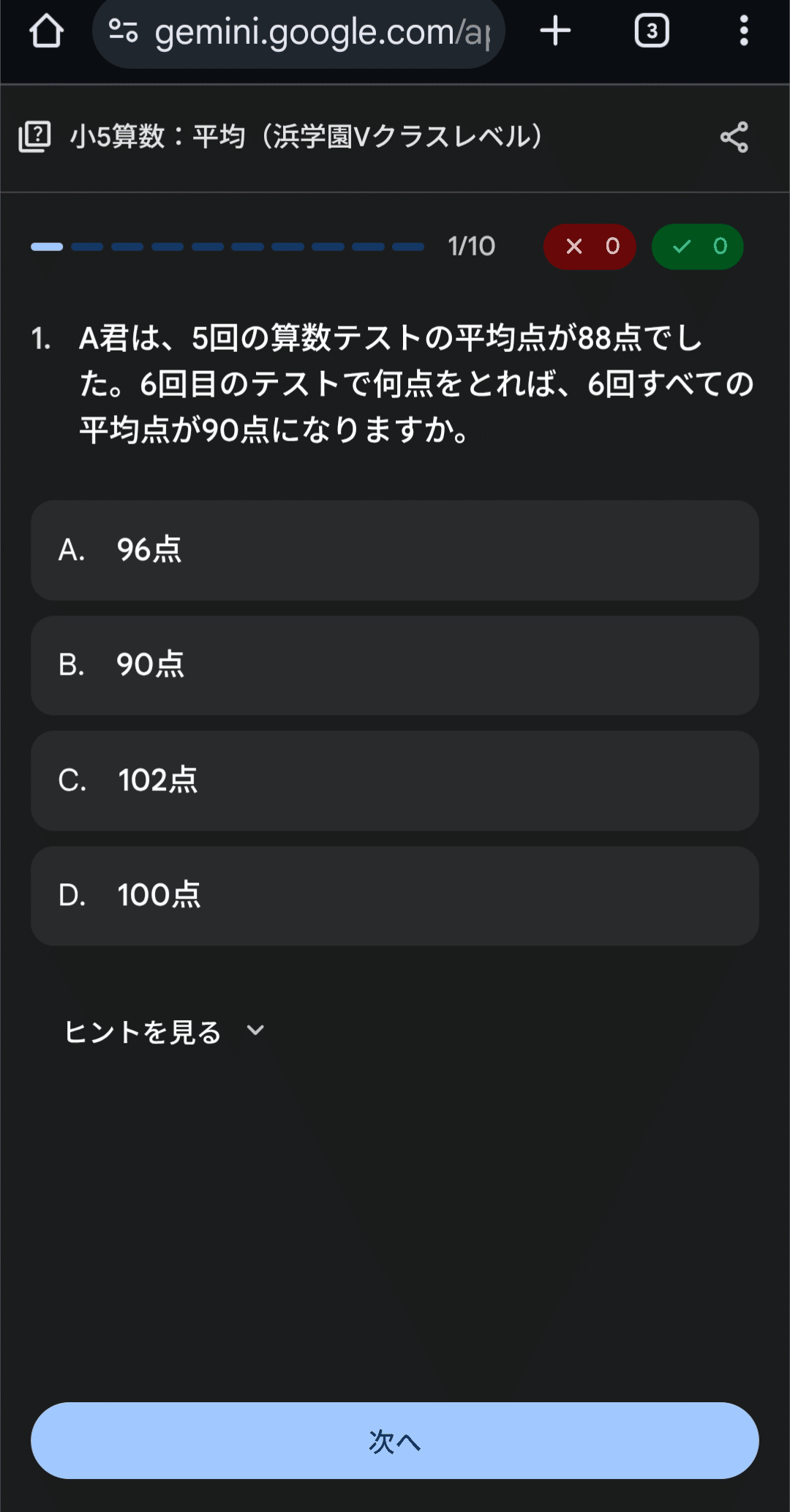View open tabs using the tab counter icon
Image resolution: width=790 pixels, height=1512 pixels.
650,31
